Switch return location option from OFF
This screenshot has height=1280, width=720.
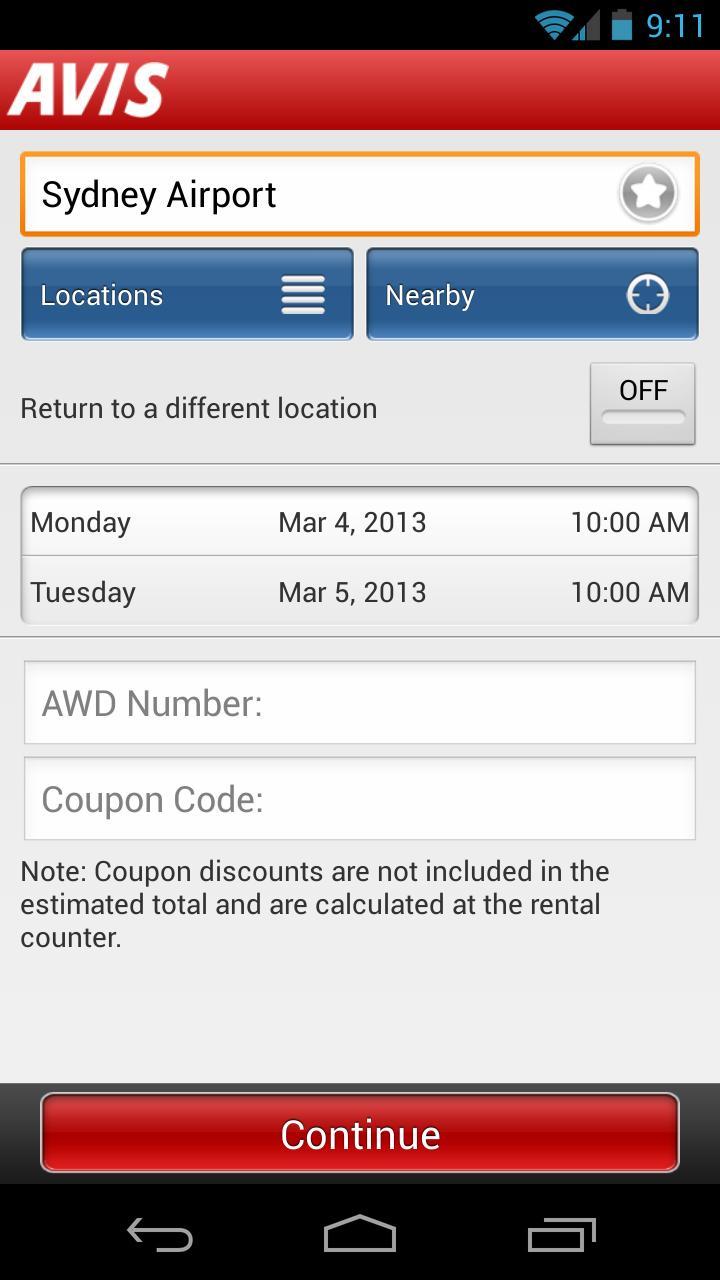(x=642, y=403)
